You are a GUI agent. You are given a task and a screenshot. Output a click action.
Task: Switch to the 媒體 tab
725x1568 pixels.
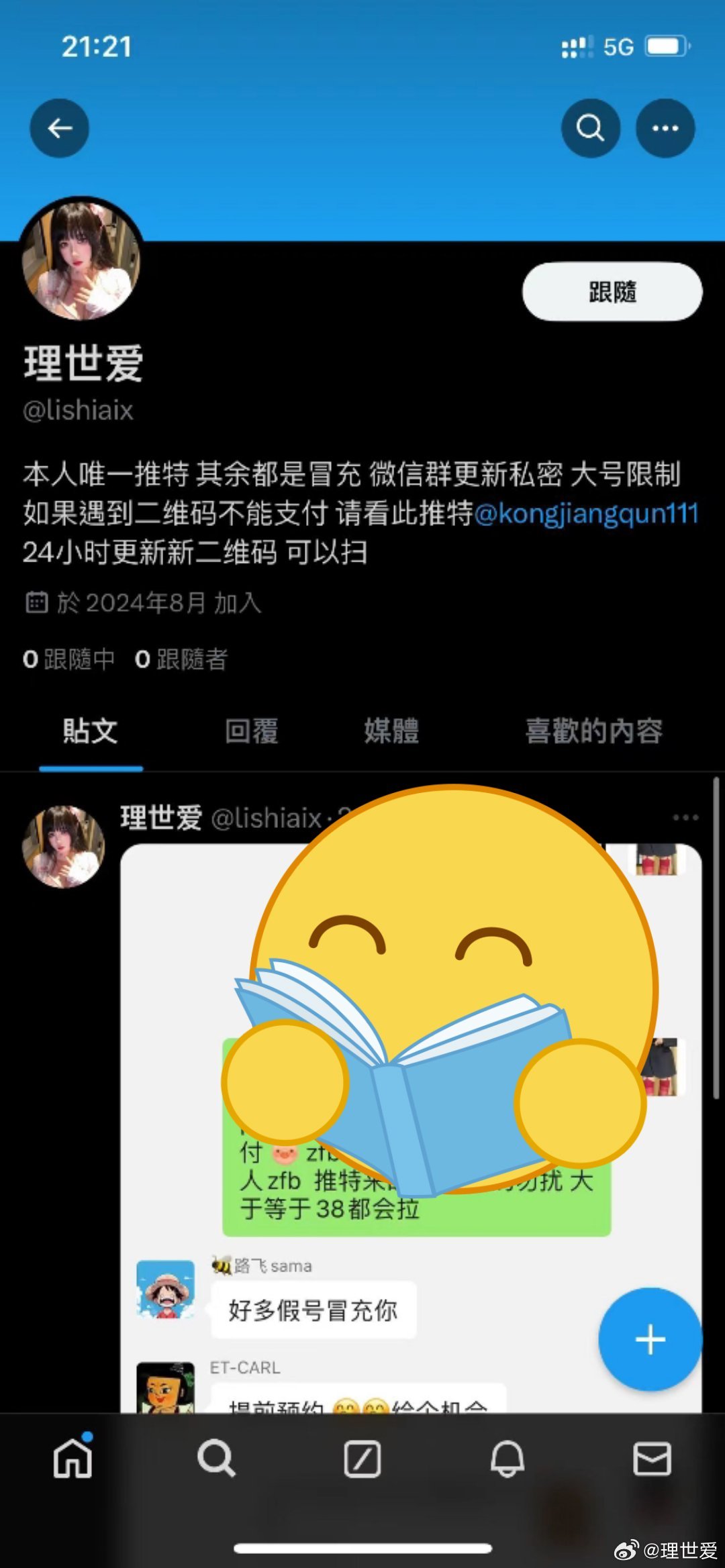pyautogui.click(x=391, y=731)
